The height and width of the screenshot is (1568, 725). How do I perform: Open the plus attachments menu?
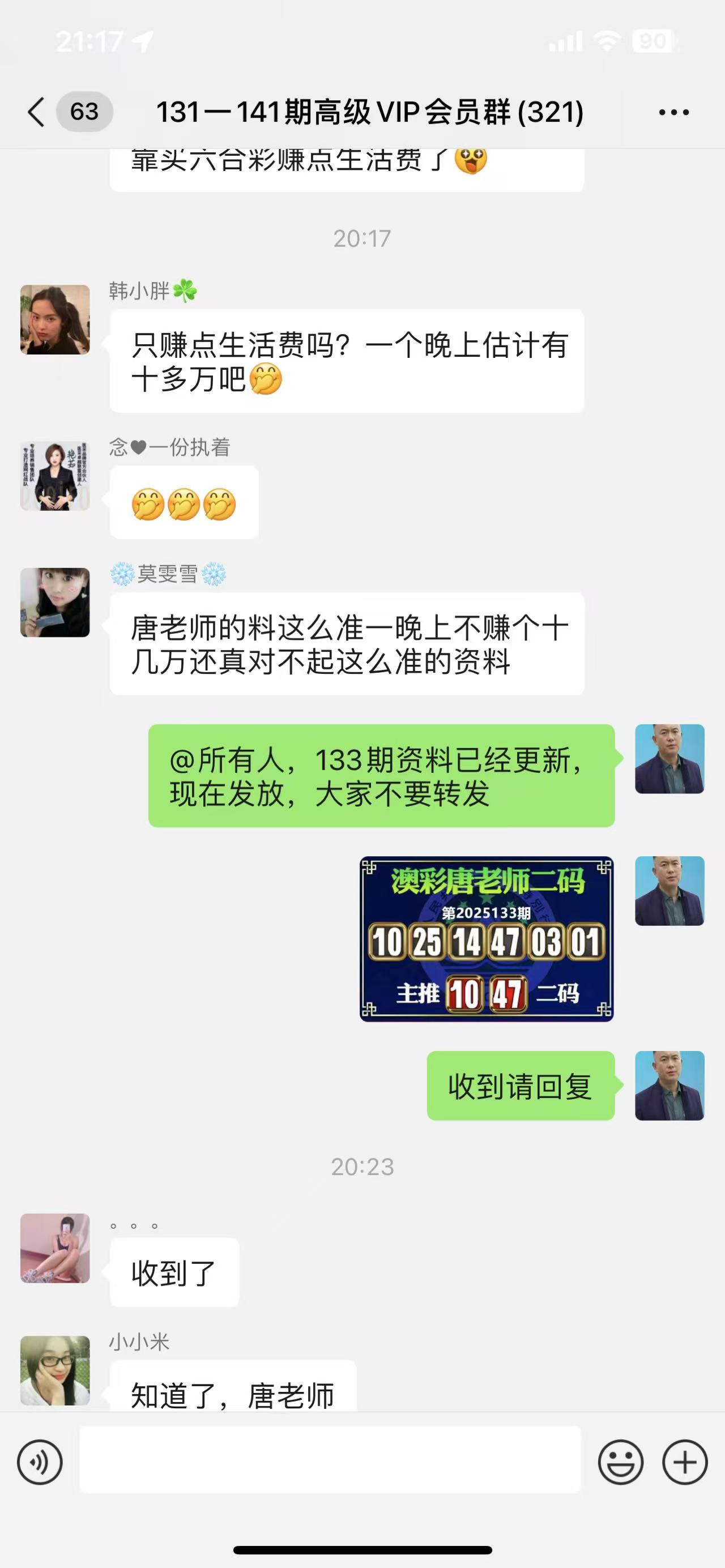point(684,1462)
